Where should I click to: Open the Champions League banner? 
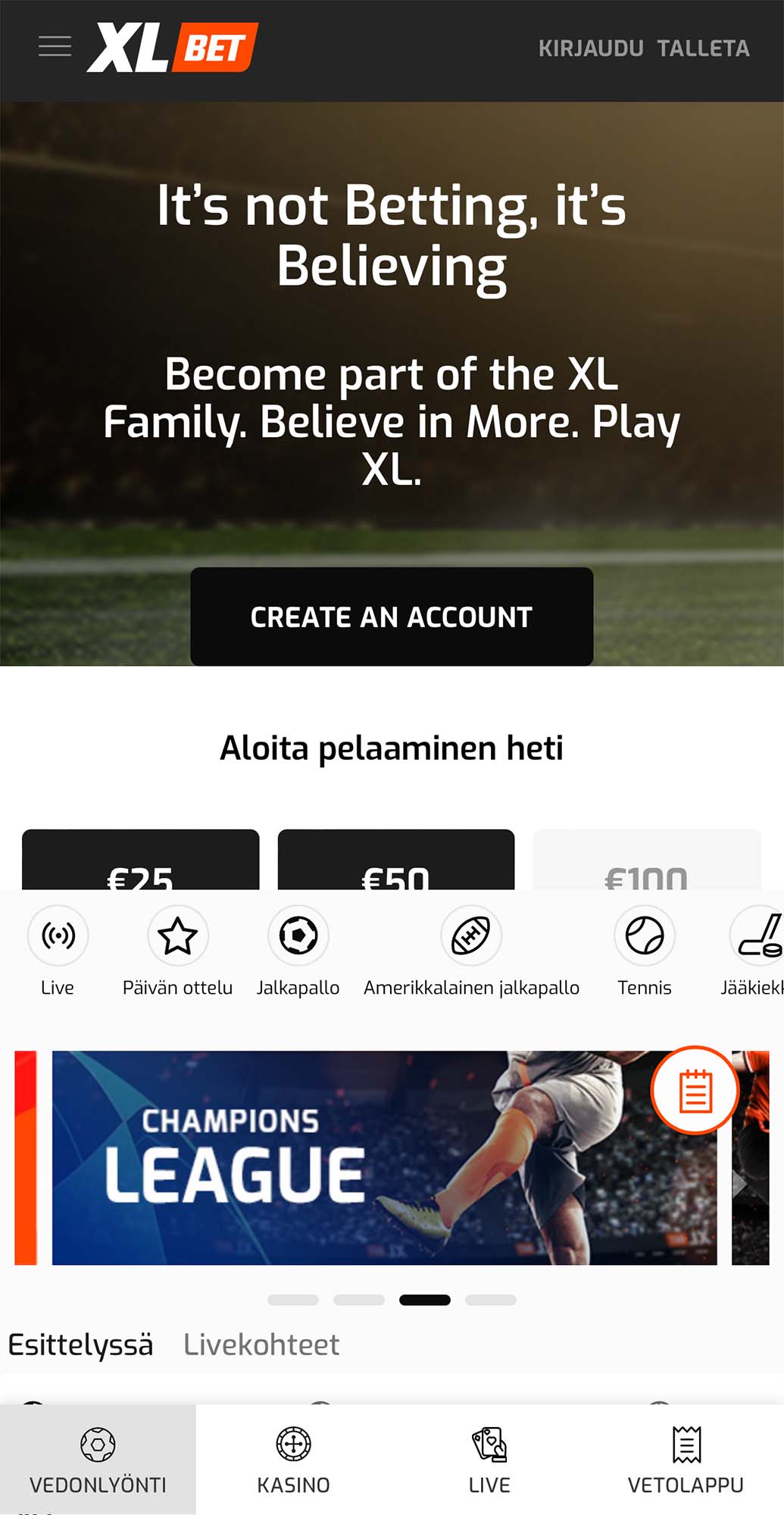point(384,1157)
